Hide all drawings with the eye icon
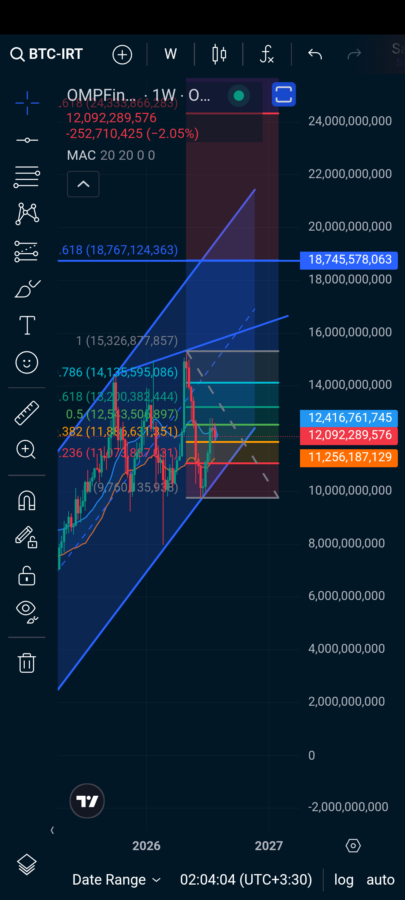 [x=27, y=611]
